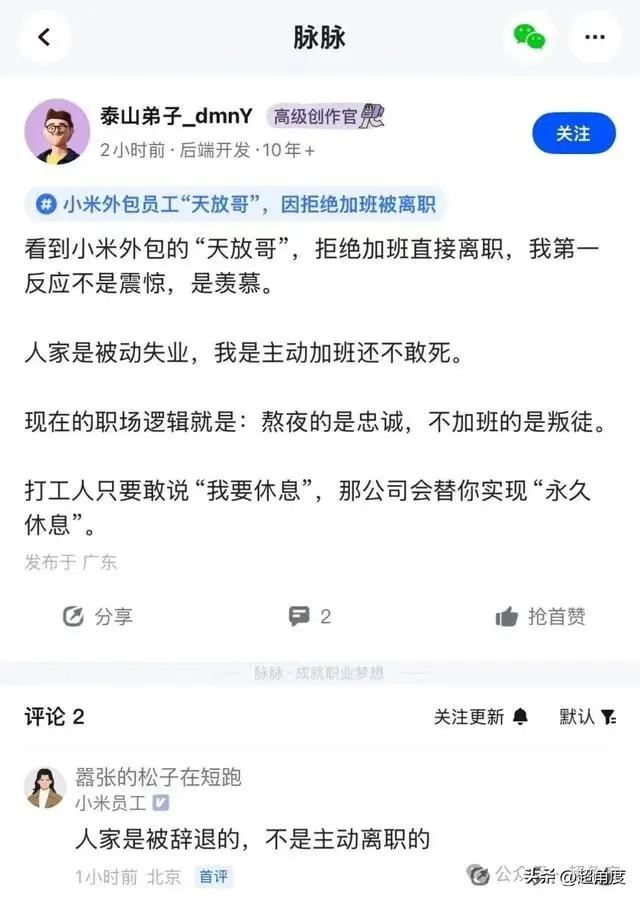Open the comments icon showing 2
Viewport: 640px width, 899px height.
pyautogui.click(x=310, y=616)
